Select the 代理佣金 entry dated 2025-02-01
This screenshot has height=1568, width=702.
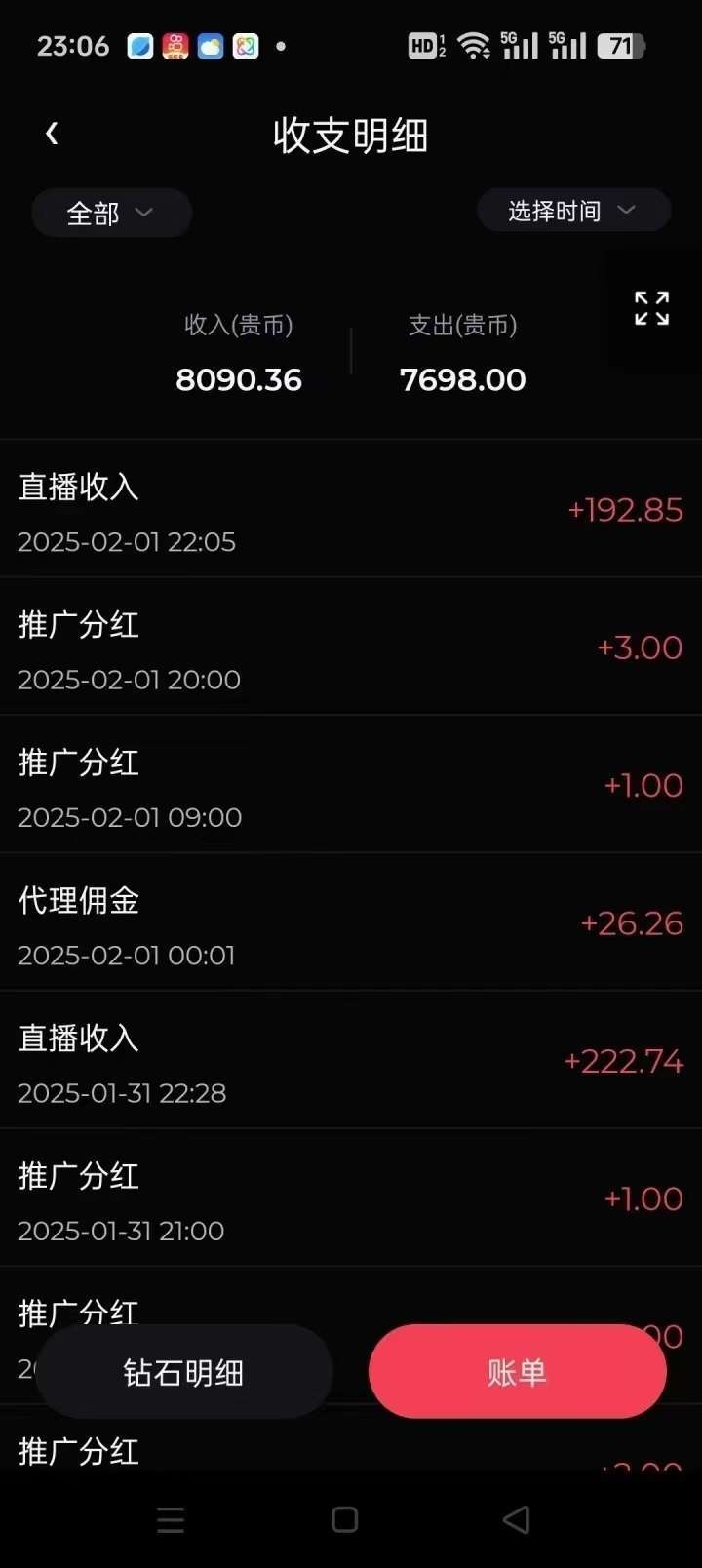click(x=351, y=921)
